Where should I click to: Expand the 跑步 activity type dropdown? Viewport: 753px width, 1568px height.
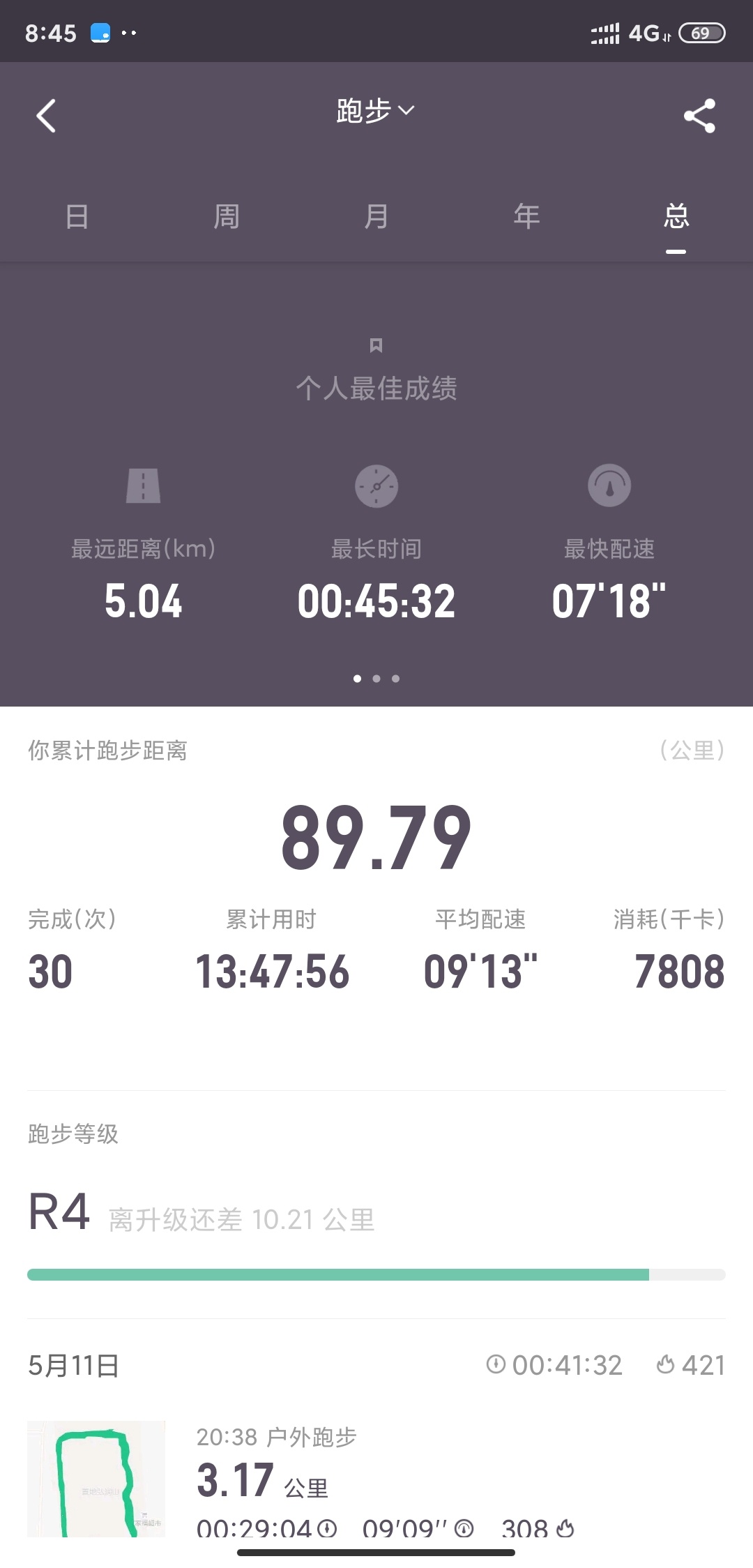(375, 111)
